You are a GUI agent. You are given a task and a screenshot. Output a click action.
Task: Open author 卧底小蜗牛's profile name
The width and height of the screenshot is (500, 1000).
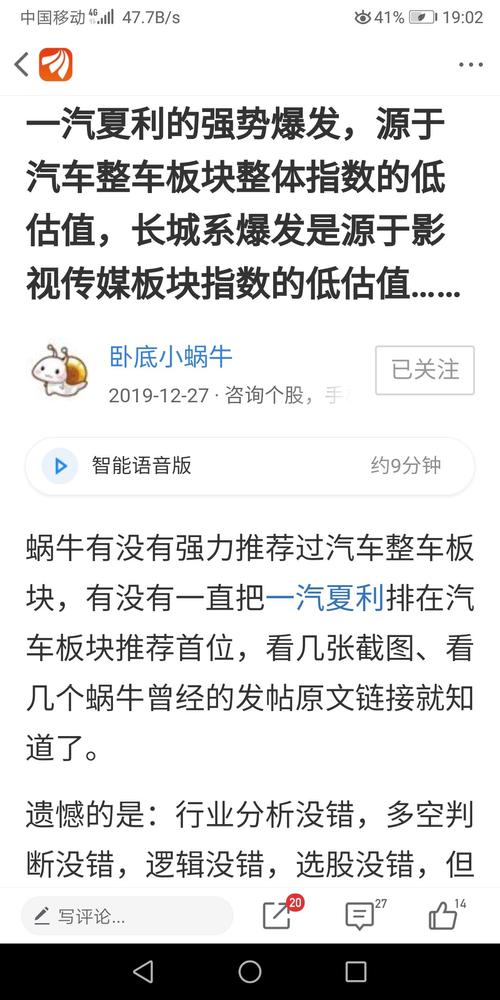pos(170,357)
